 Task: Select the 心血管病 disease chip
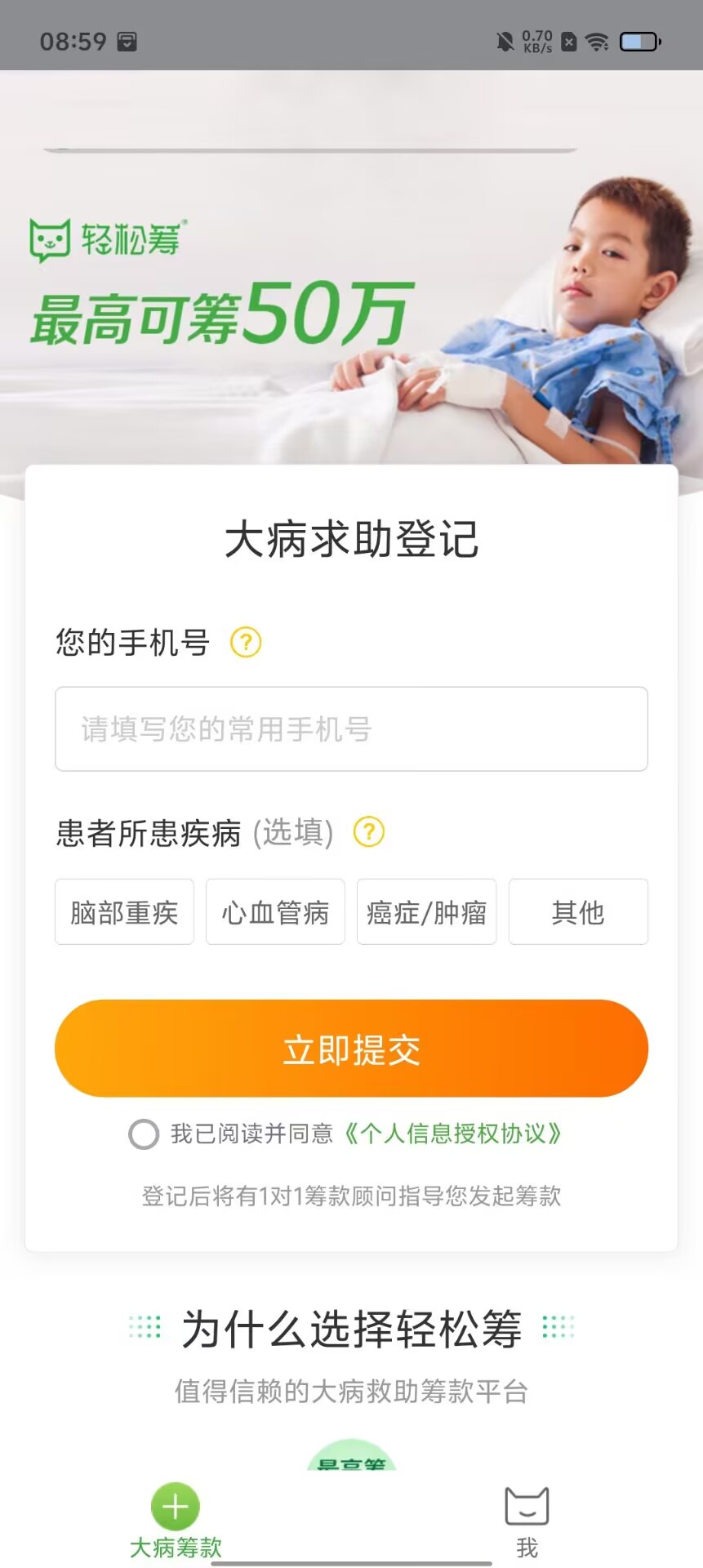point(275,911)
